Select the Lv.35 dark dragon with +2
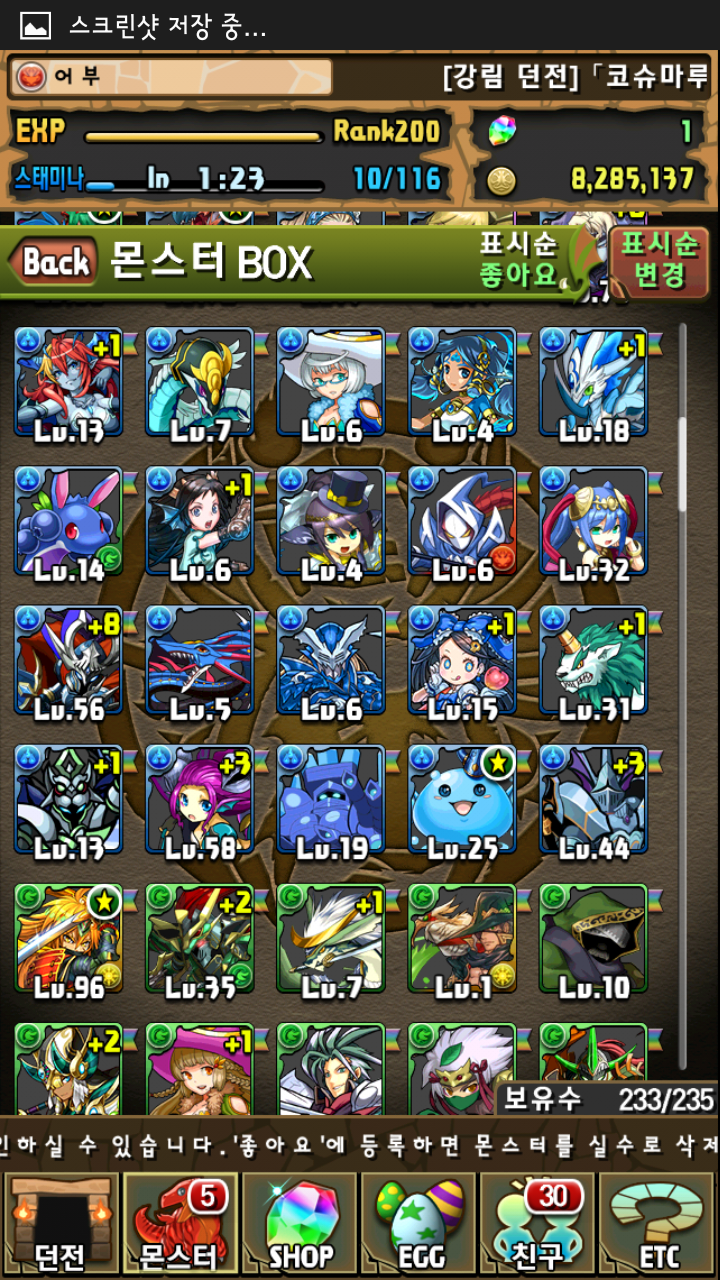This screenshot has width=720, height=1280. point(199,940)
